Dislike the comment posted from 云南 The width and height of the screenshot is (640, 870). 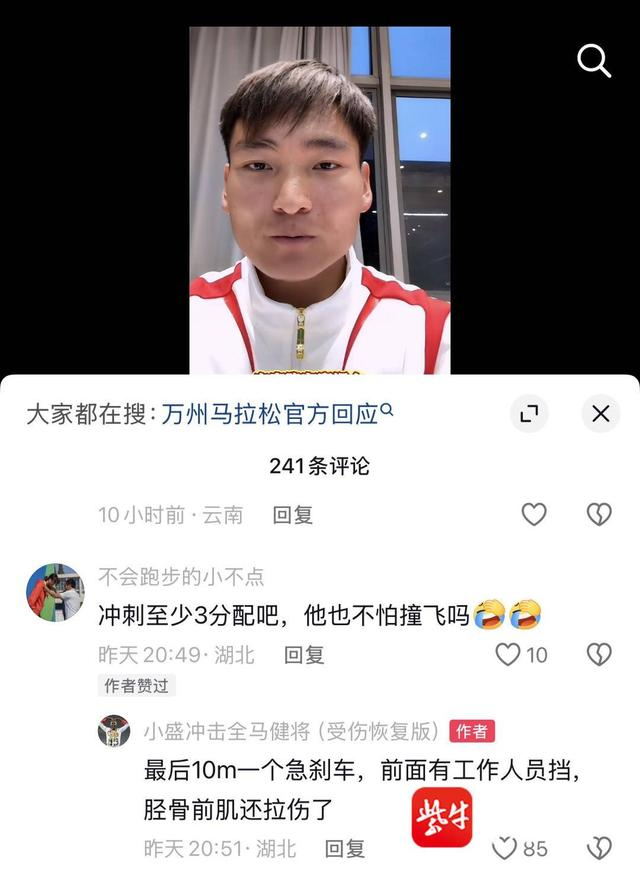coord(598,514)
